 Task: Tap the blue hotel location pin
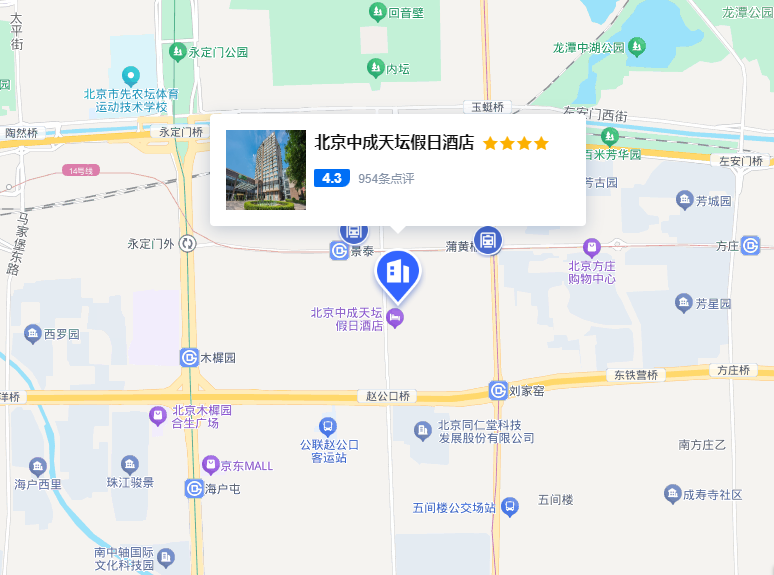(398, 272)
